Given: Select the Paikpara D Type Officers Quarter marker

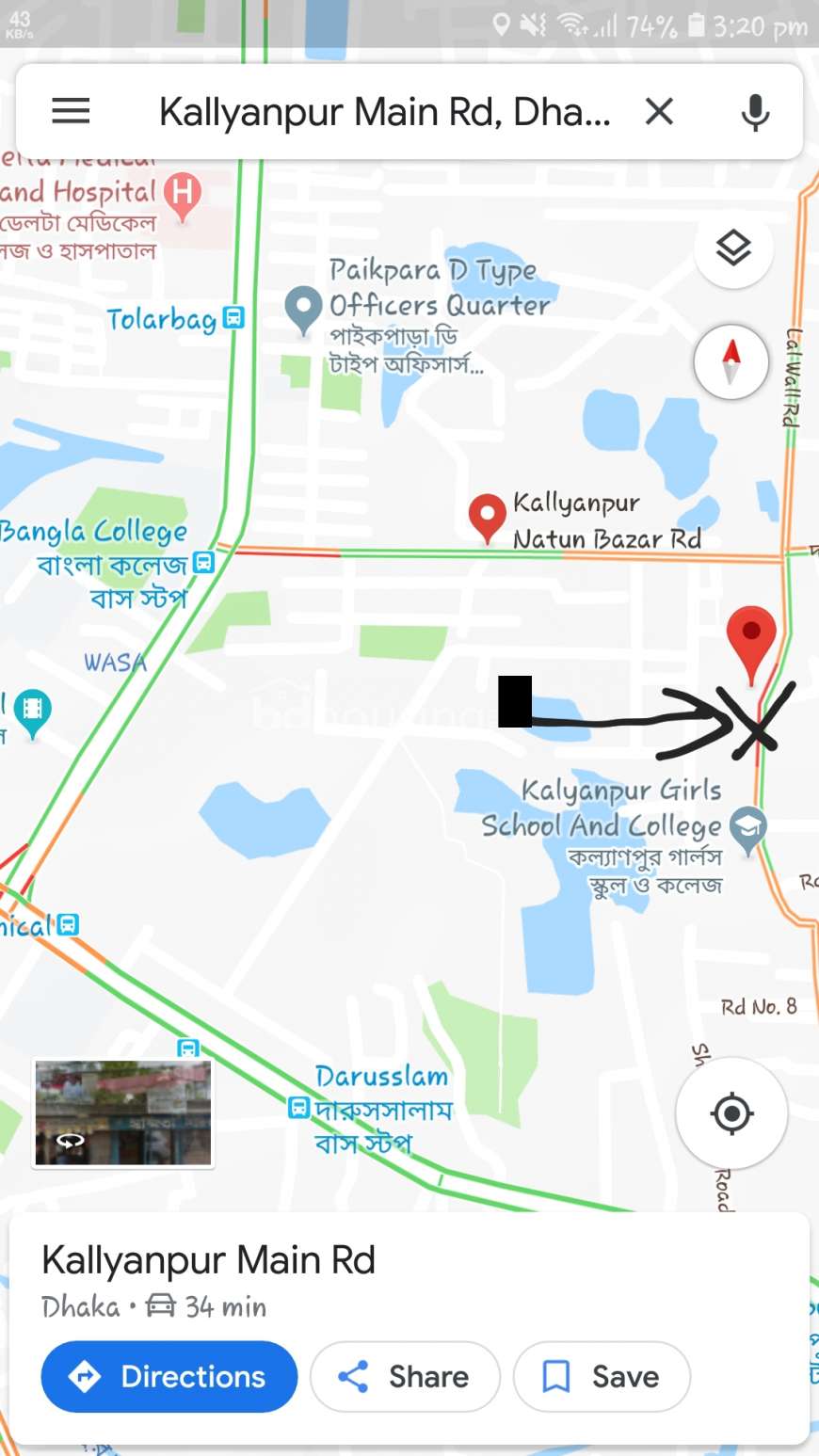Looking at the screenshot, I should coord(303,310).
